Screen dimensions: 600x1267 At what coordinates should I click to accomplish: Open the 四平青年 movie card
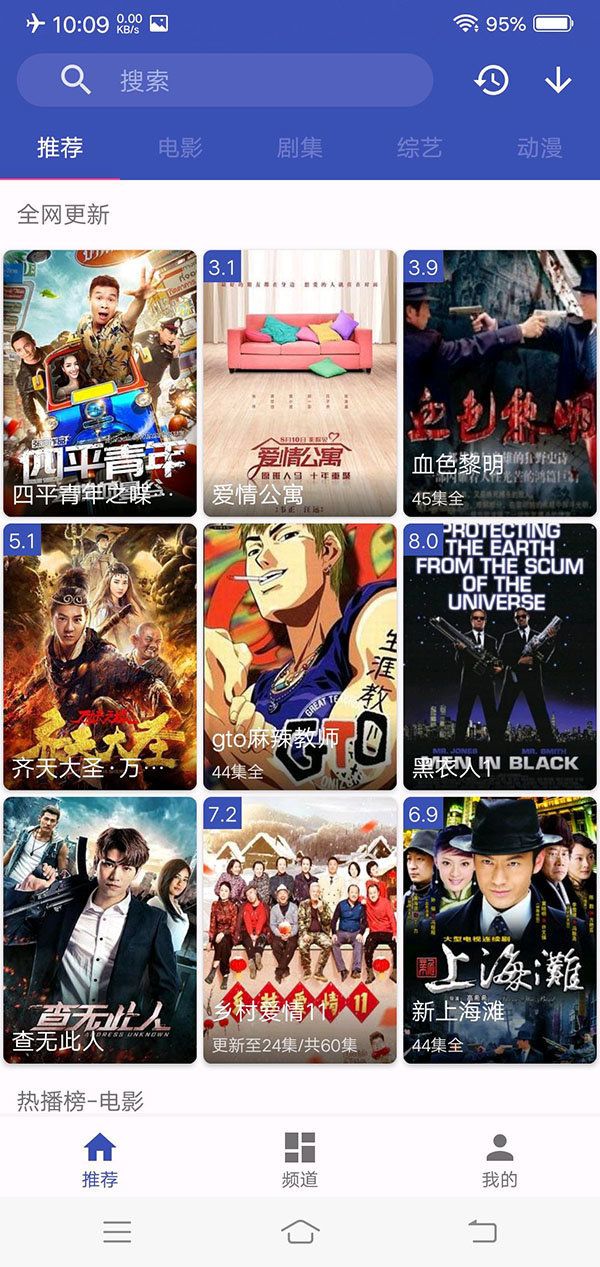pyautogui.click(x=100, y=383)
